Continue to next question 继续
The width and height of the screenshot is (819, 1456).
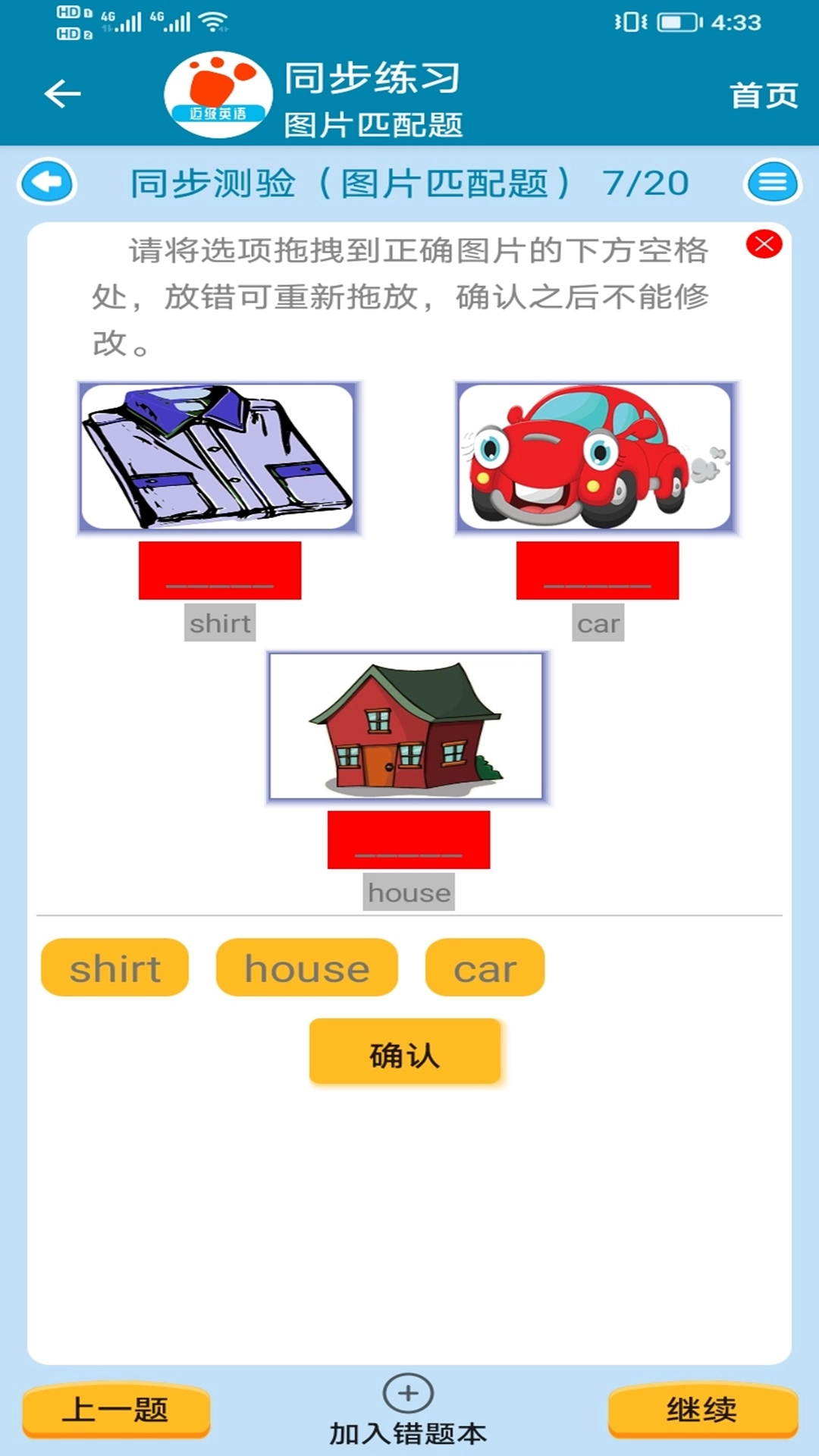pos(702,1410)
